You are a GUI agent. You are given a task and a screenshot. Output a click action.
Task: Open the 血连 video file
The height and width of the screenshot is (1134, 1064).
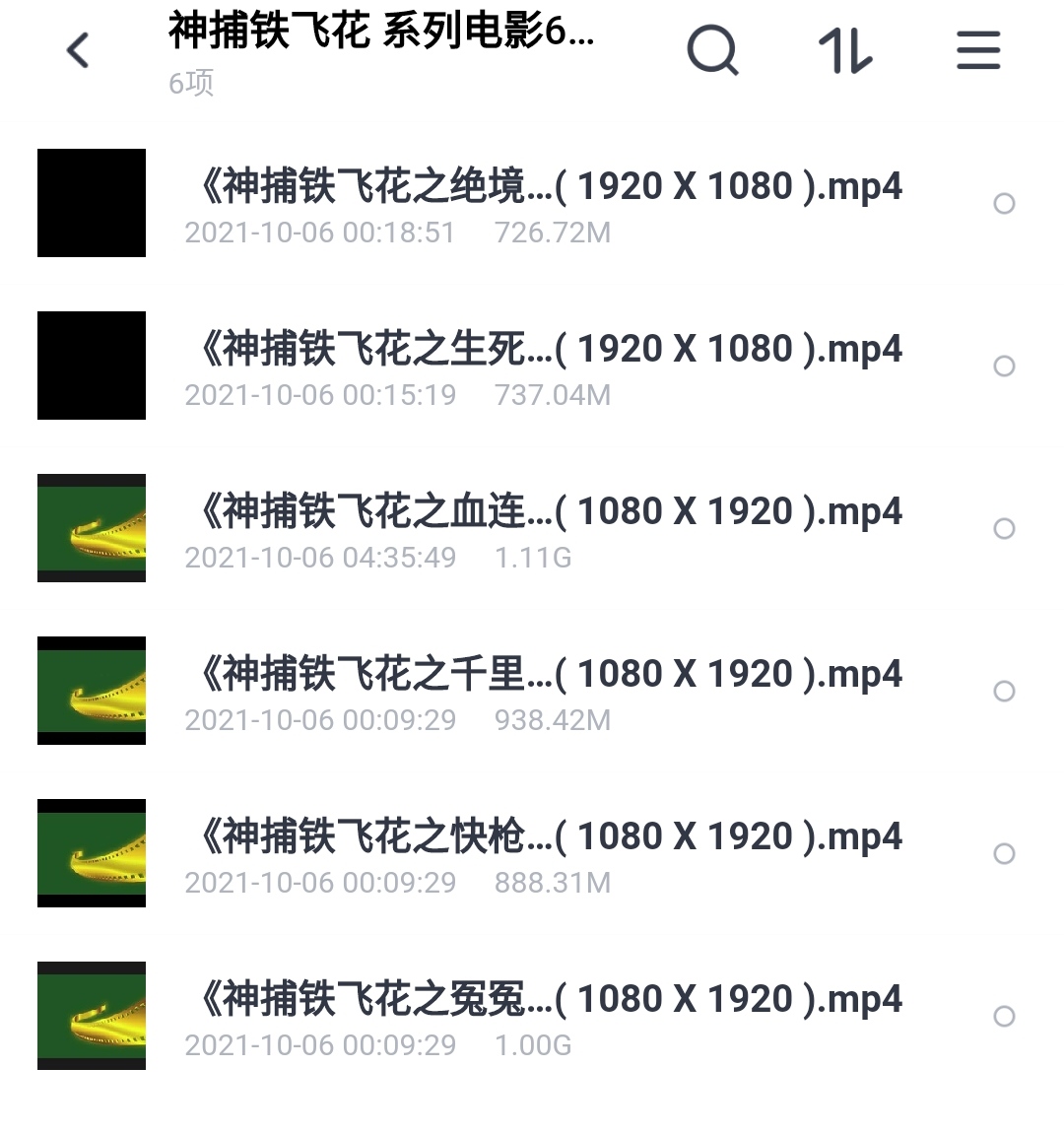click(x=532, y=529)
